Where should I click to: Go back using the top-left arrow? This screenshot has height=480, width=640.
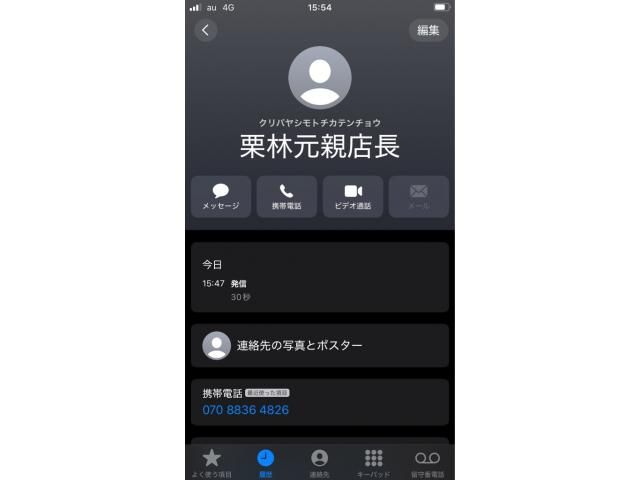tap(206, 30)
